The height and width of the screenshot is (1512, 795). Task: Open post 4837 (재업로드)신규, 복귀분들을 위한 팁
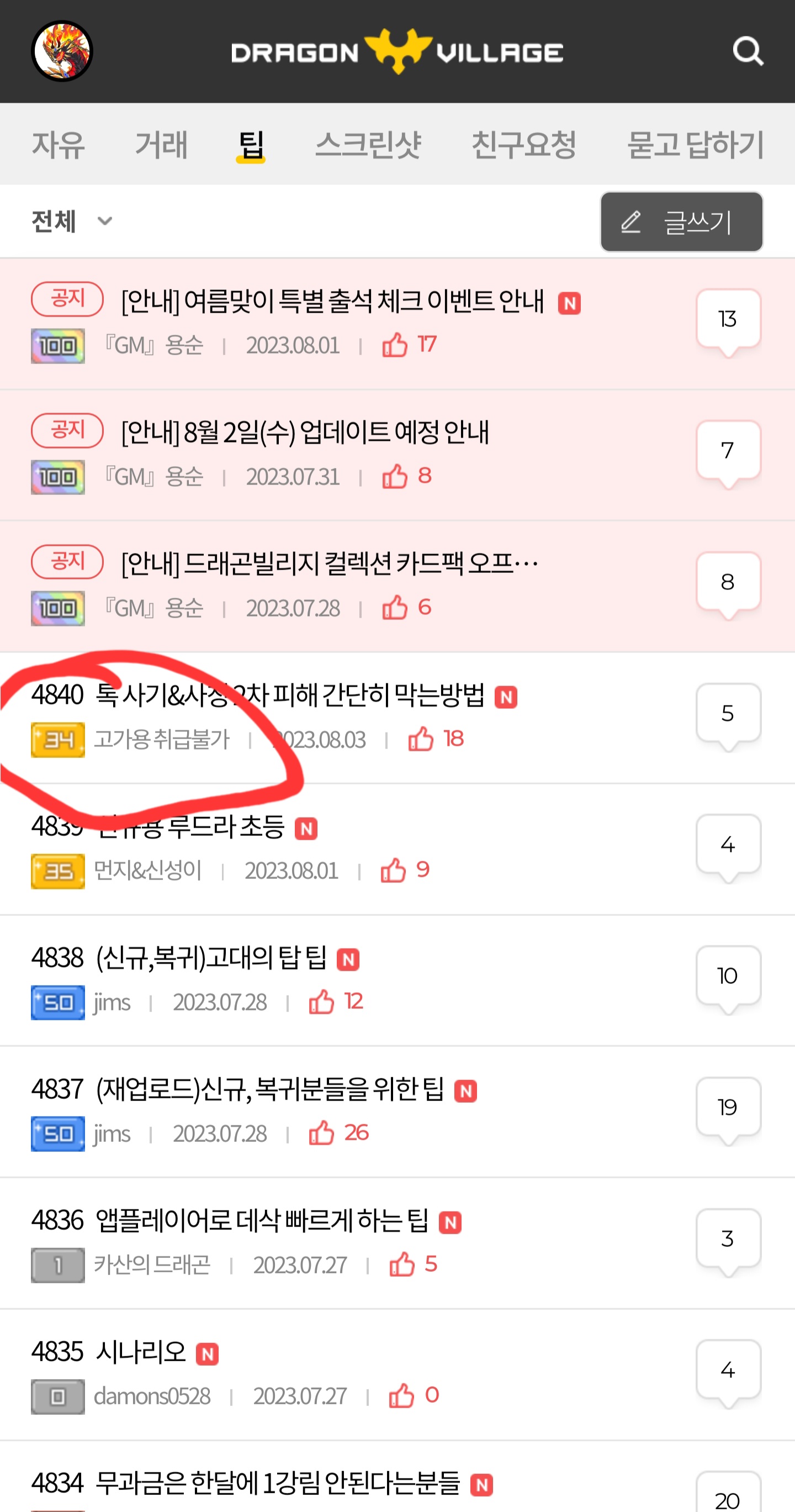tap(270, 1090)
